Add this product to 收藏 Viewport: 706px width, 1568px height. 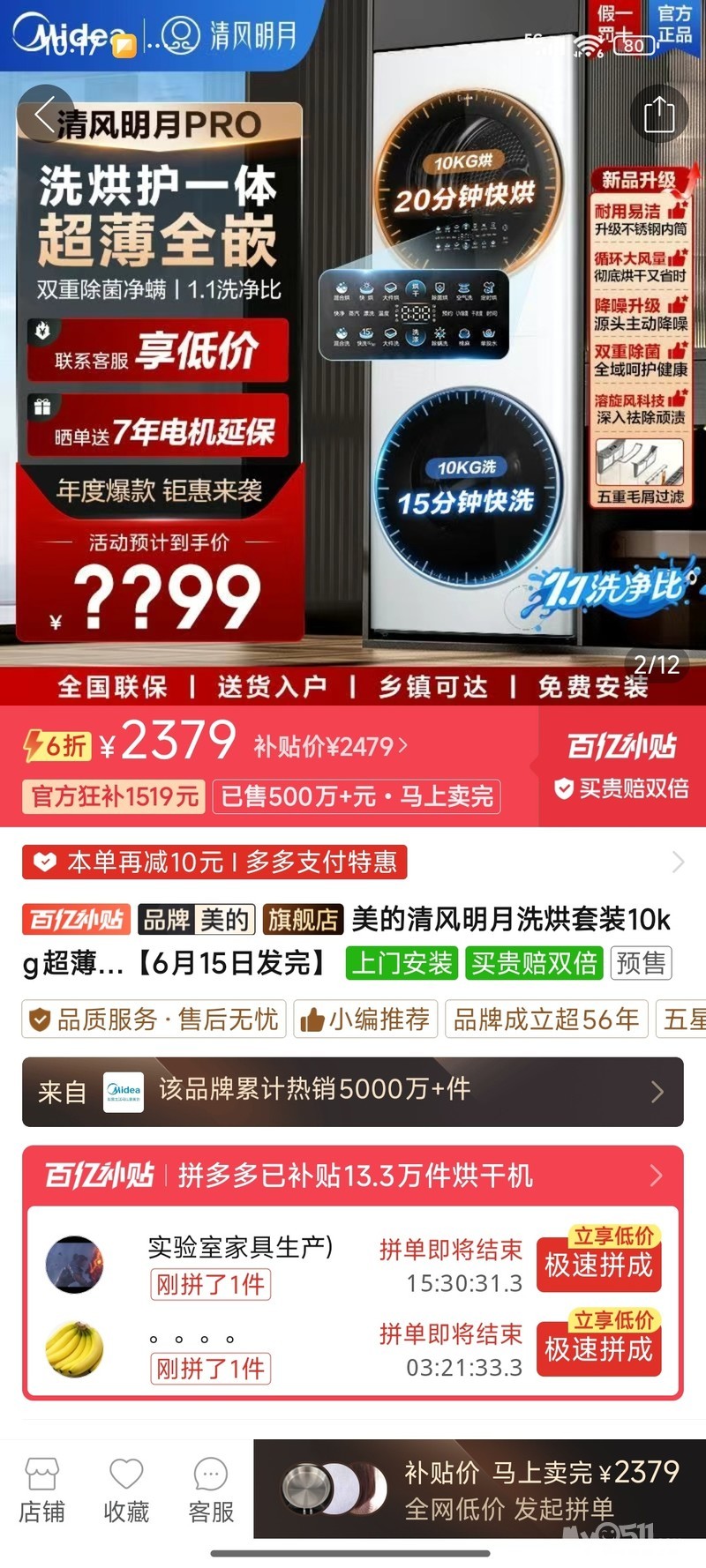[x=126, y=1491]
